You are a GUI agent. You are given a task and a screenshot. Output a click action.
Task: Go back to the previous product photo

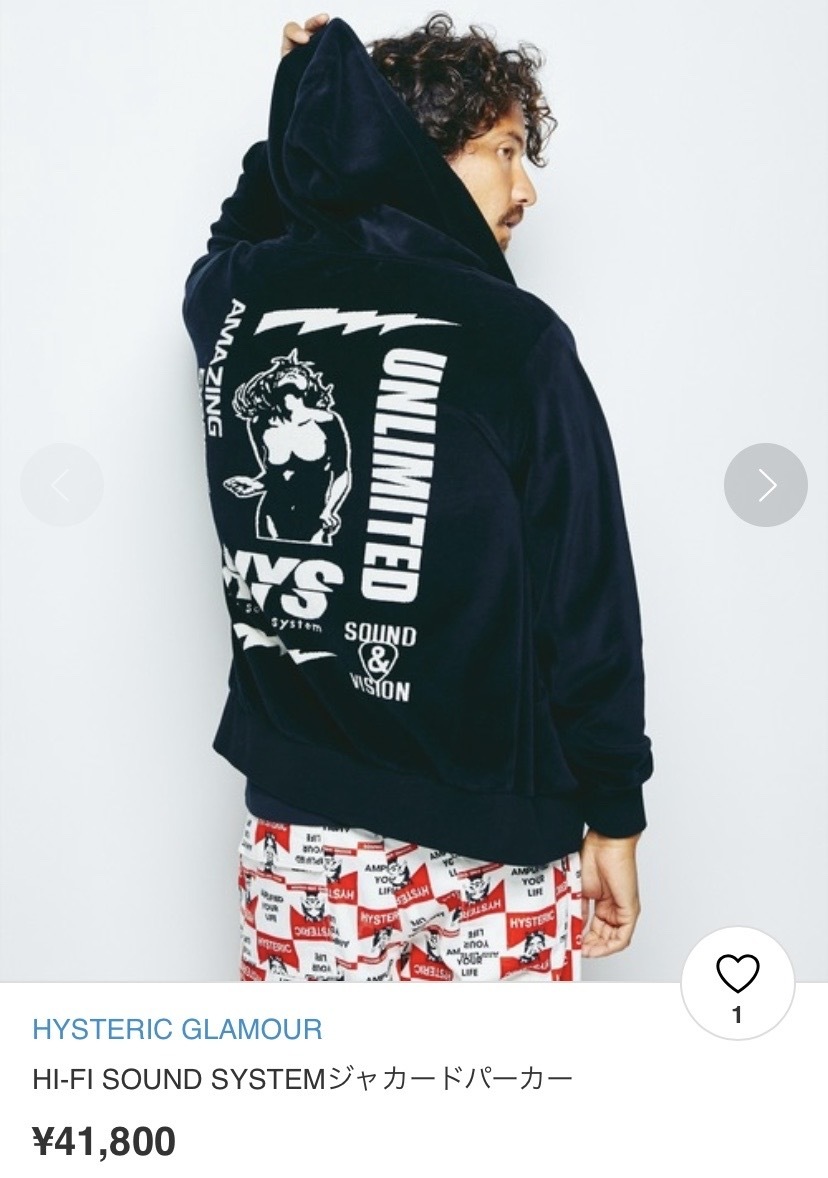[x=61, y=485]
